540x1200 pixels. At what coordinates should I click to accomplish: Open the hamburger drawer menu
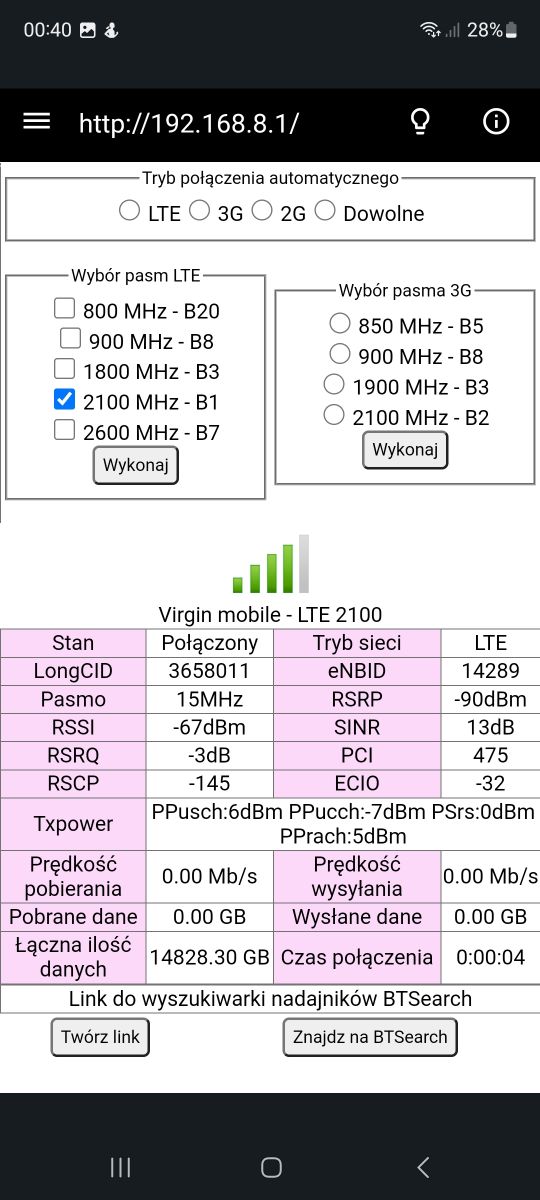pos(37,121)
